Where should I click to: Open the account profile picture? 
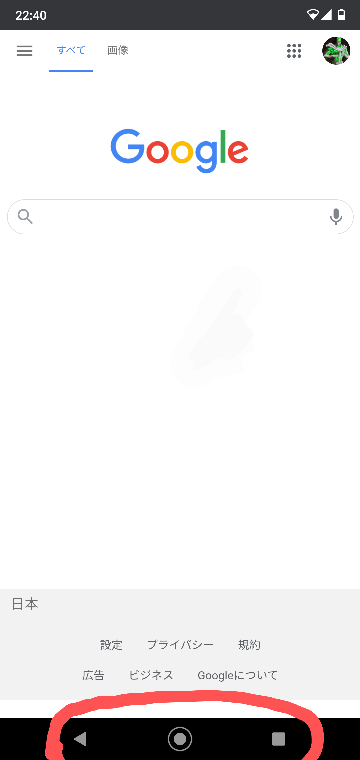click(336, 50)
